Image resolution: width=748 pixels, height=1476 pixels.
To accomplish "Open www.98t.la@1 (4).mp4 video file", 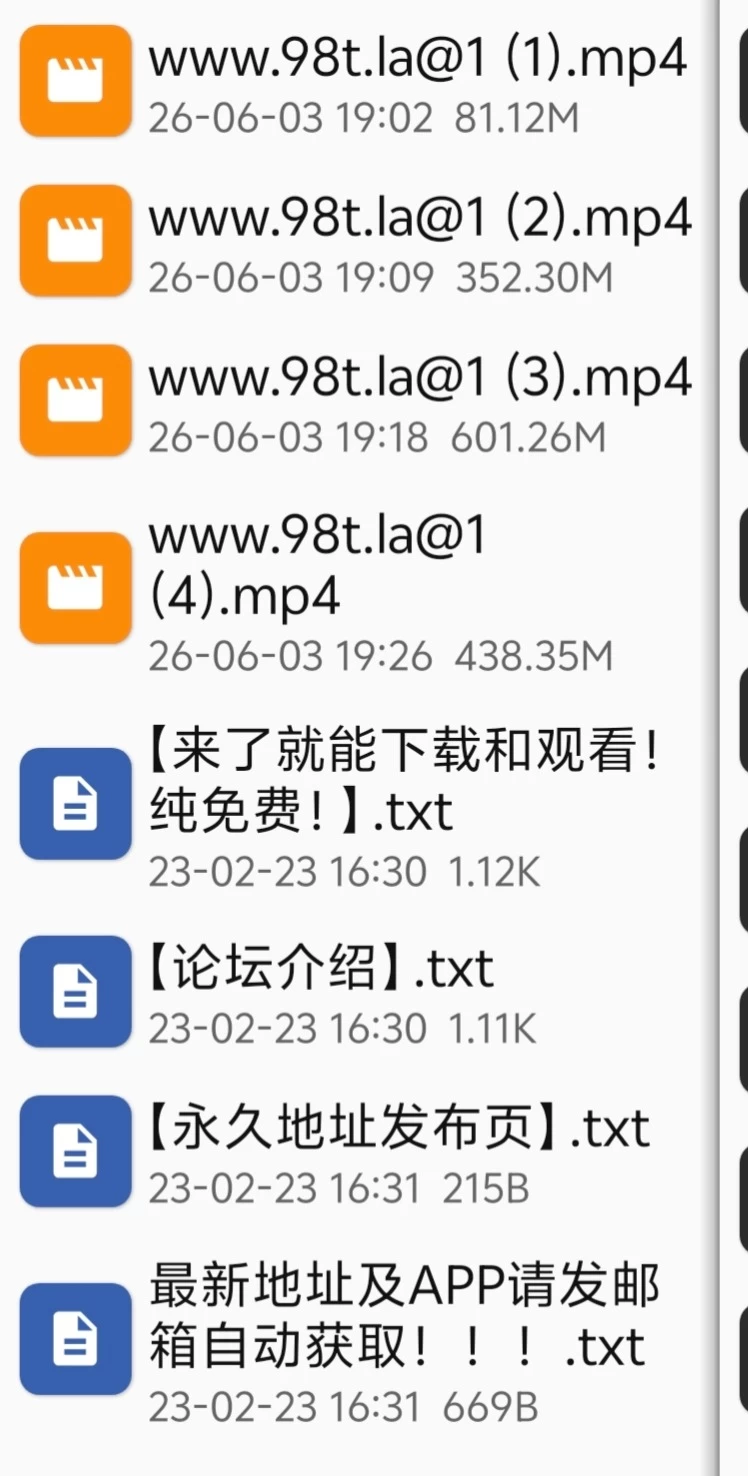I will (x=360, y=588).
